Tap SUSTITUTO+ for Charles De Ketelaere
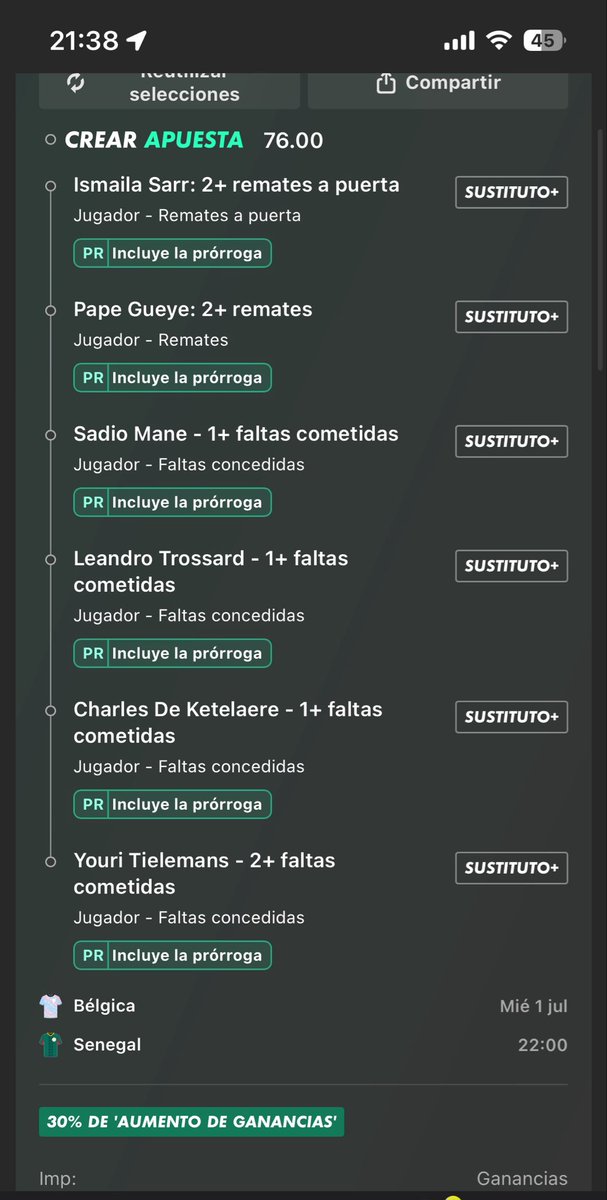 (511, 717)
